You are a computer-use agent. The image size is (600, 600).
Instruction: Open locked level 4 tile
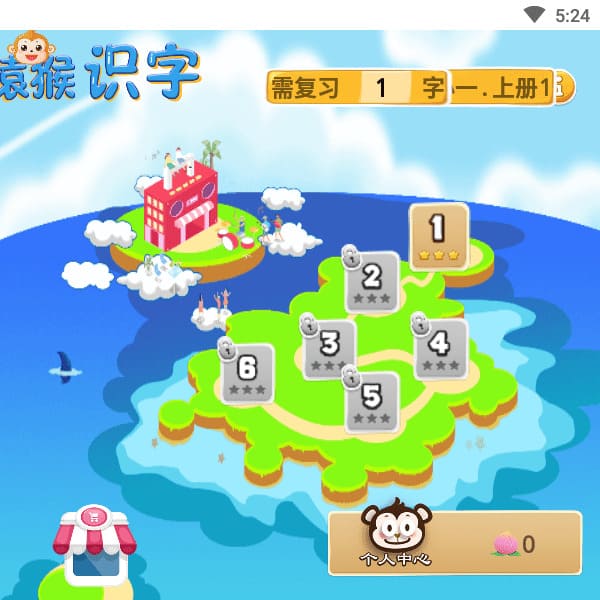coord(439,348)
